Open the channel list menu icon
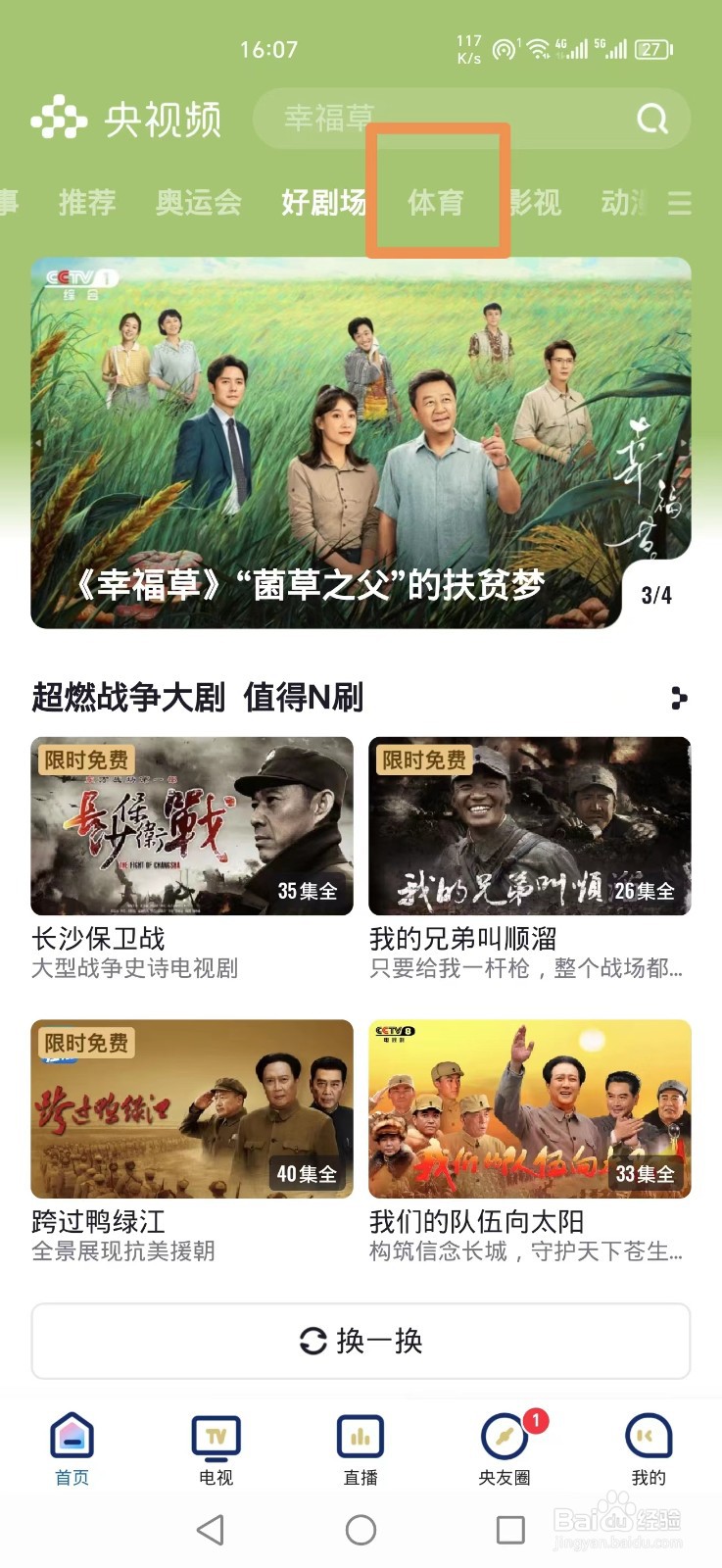722x1568 pixels. [679, 203]
